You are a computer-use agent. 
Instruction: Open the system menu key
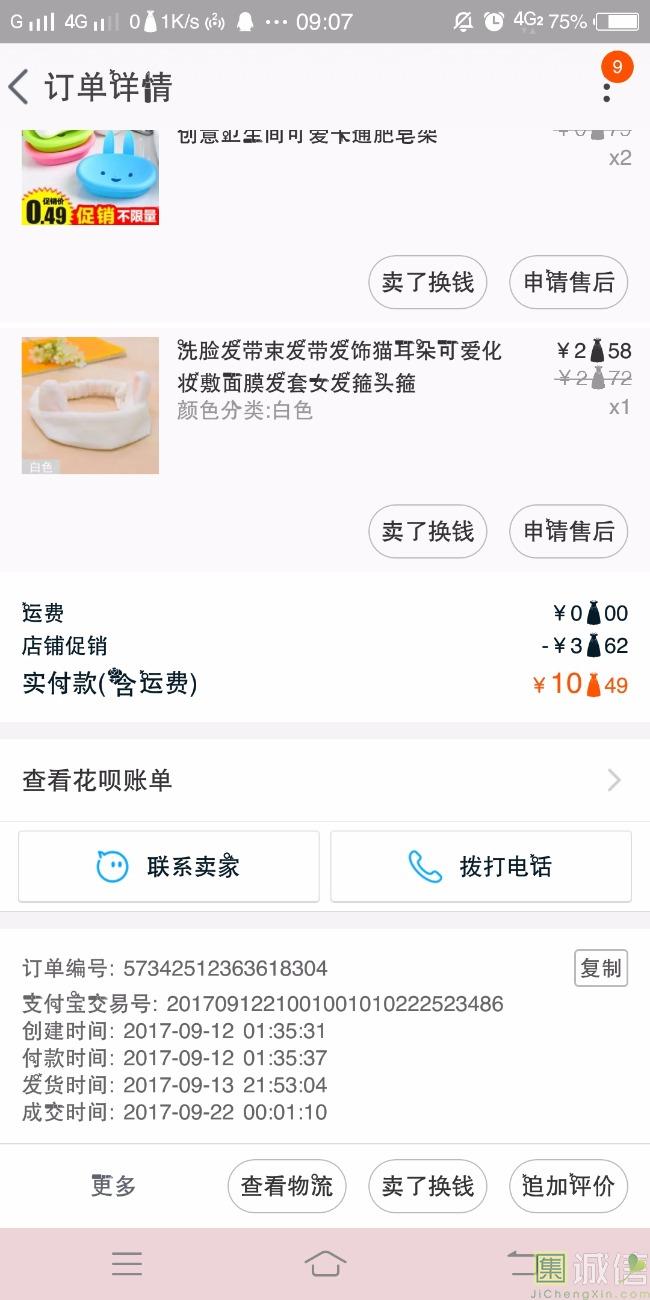(x=127, y=1264)
